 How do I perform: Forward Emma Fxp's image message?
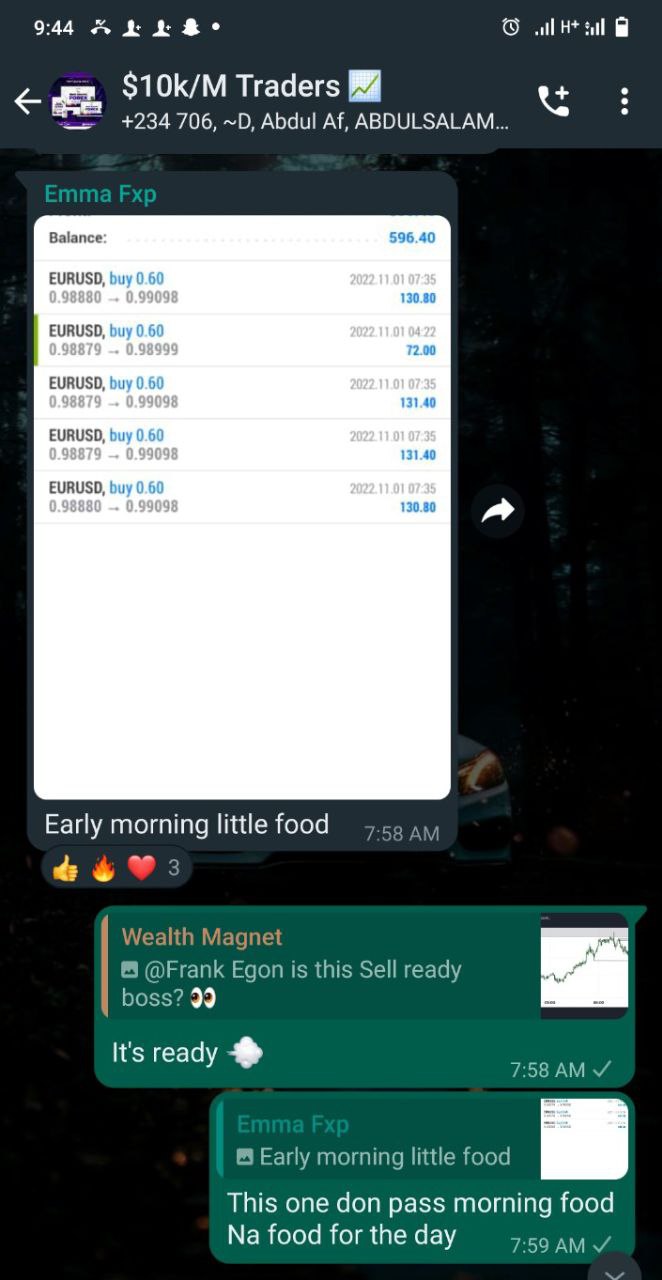[x=497, y=511]
